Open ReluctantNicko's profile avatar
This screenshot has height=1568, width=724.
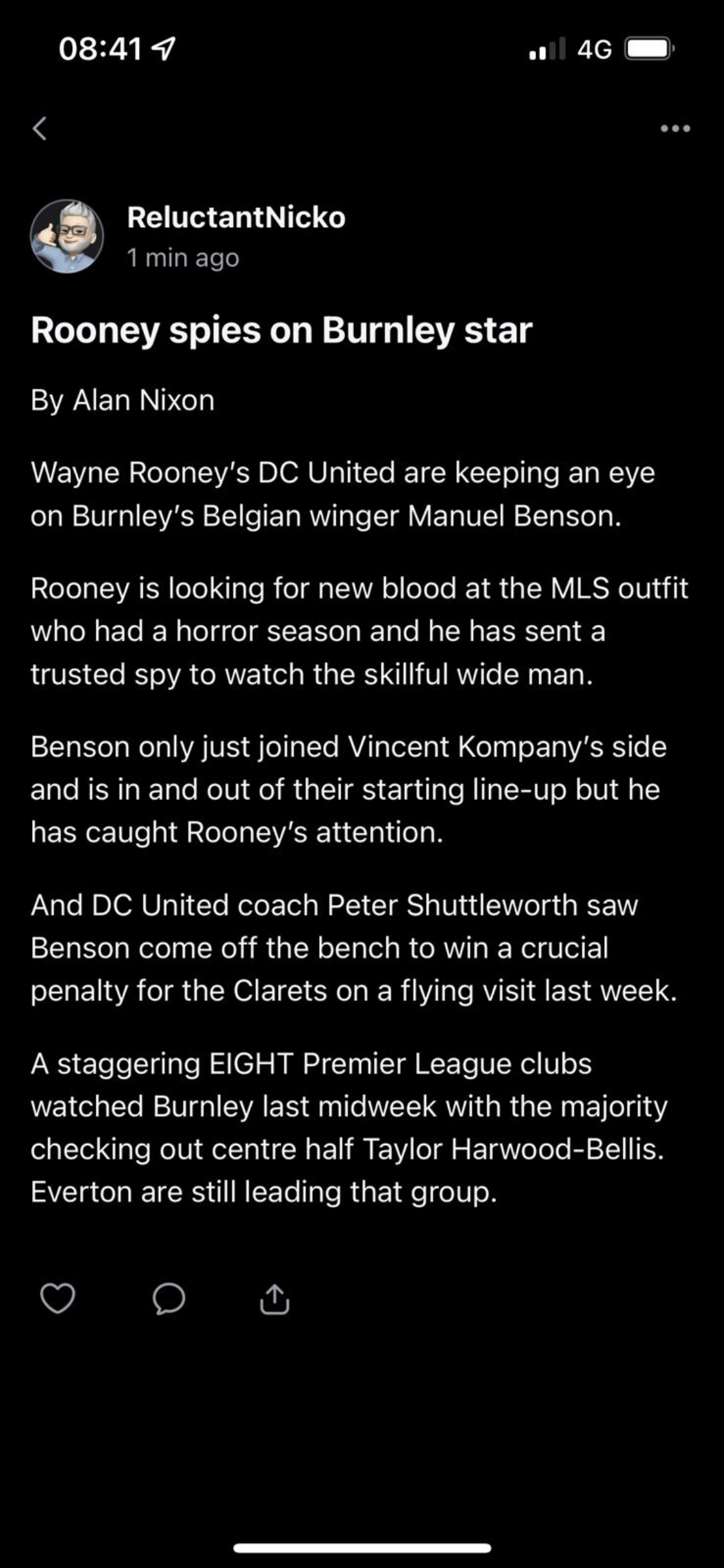[67, 236]
